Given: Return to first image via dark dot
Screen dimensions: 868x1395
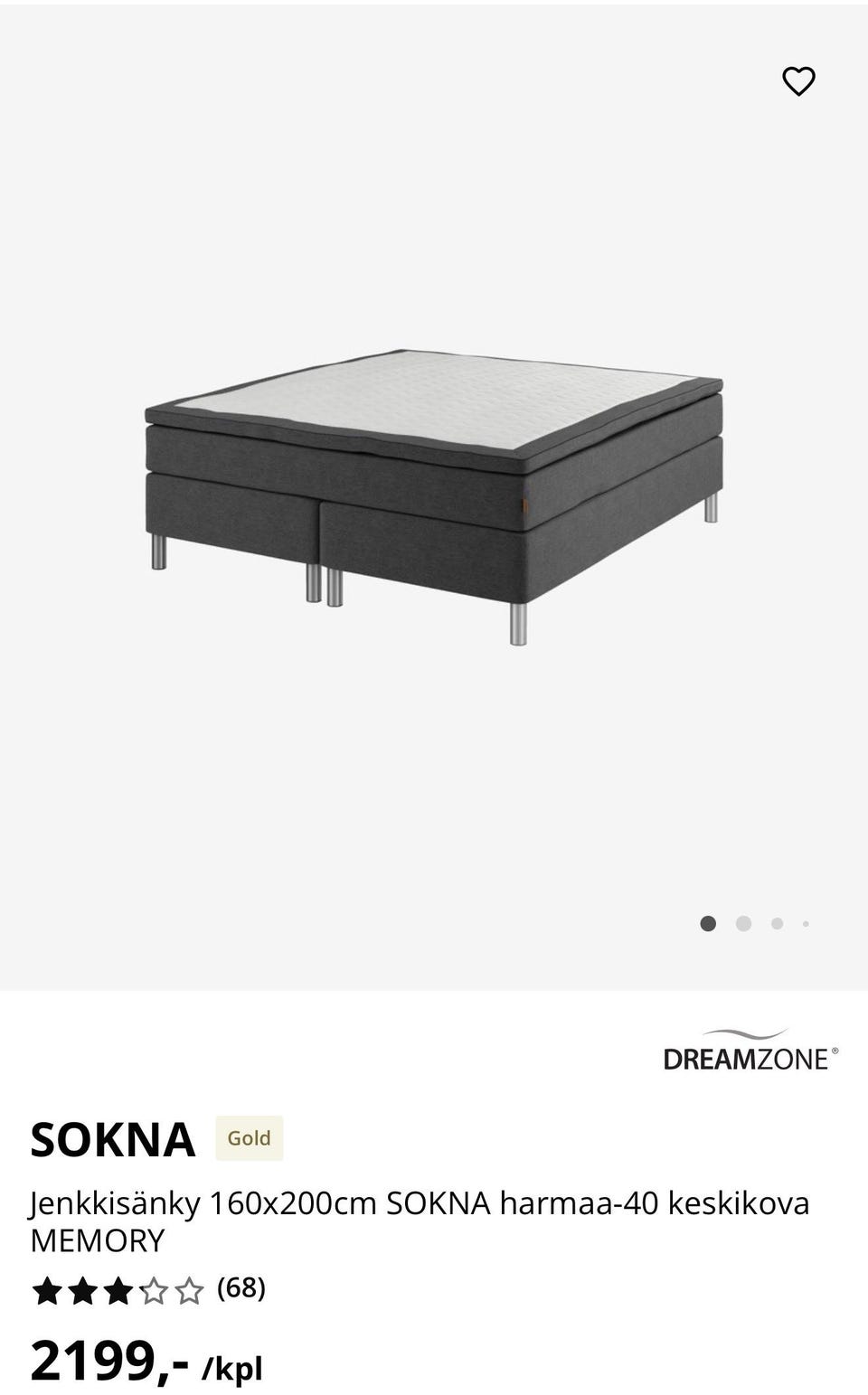Looking at the screenshot, I should click(x=708, y=924).
